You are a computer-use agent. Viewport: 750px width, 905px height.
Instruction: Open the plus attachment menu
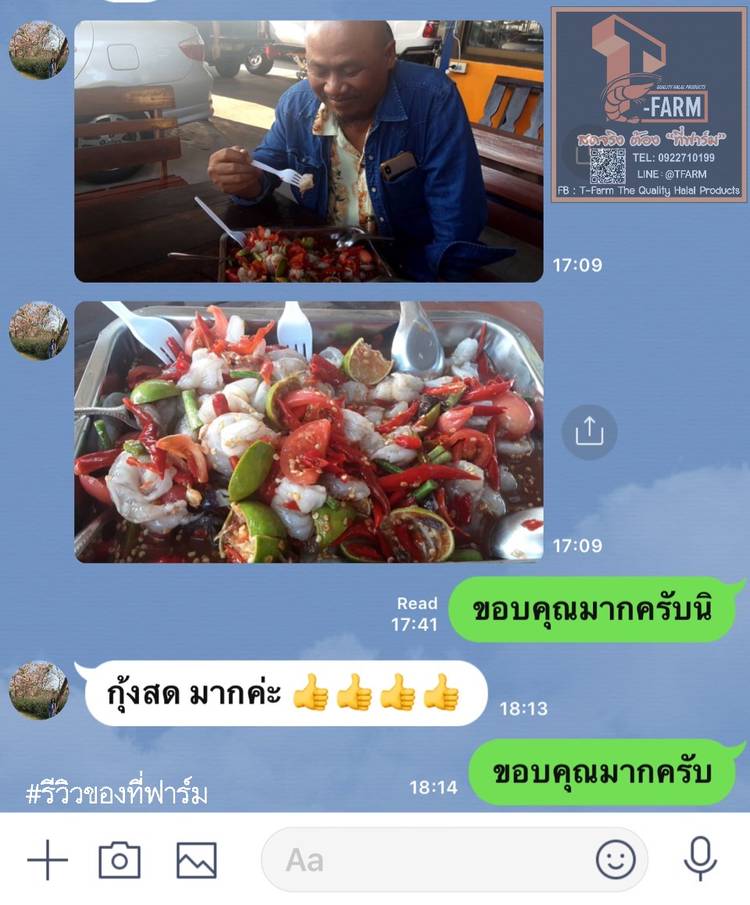(47, 859)
